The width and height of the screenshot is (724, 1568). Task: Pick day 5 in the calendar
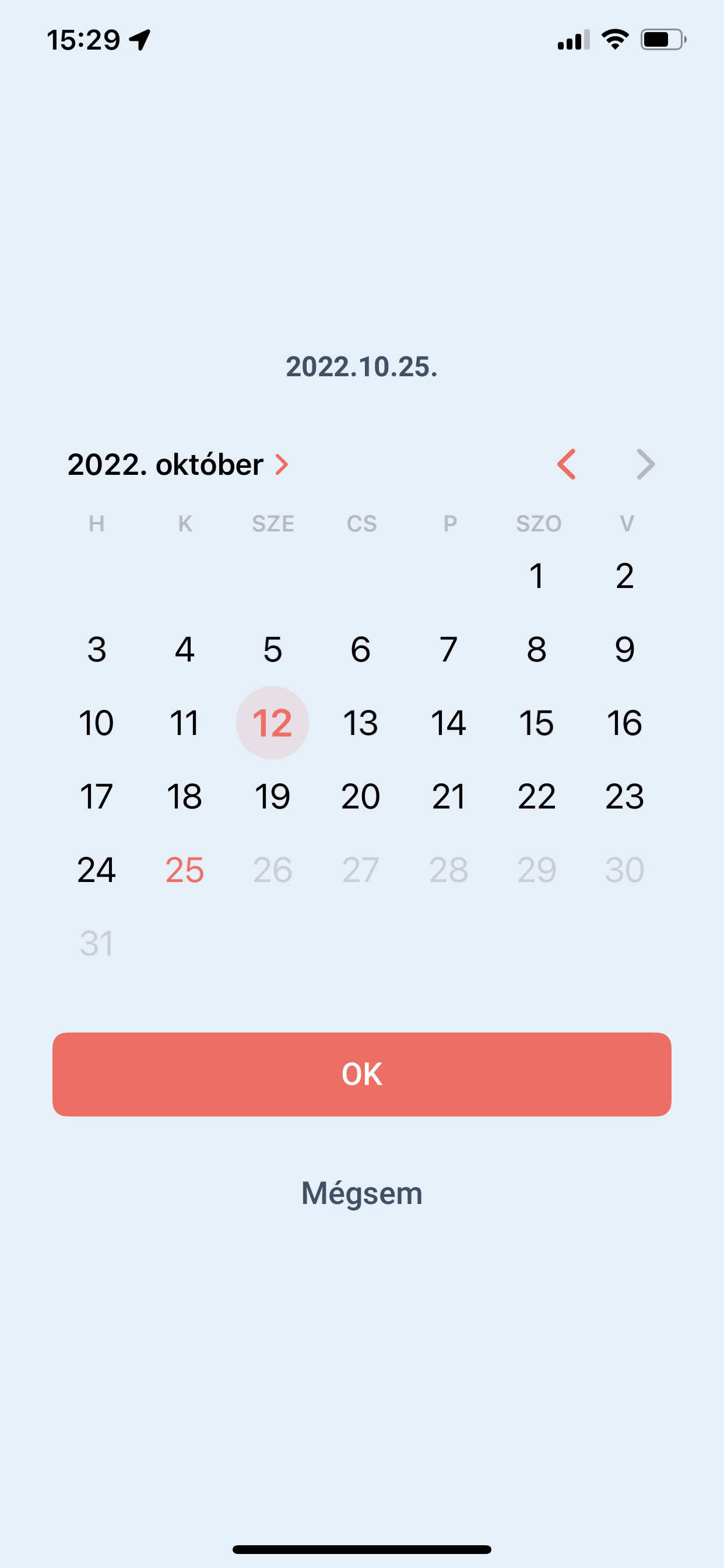273,649
